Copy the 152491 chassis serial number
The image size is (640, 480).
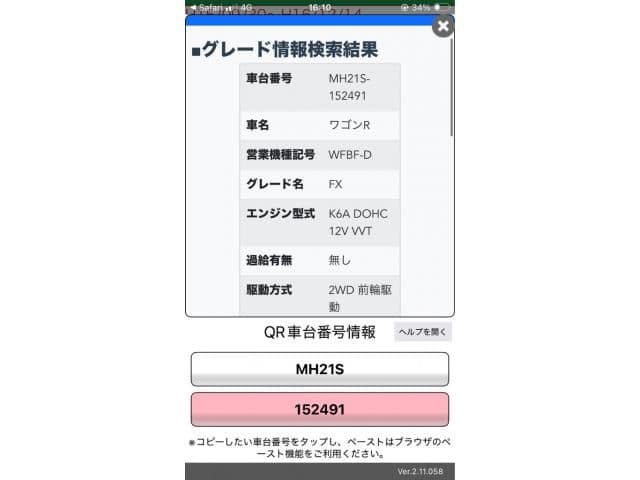click(319, 409)
